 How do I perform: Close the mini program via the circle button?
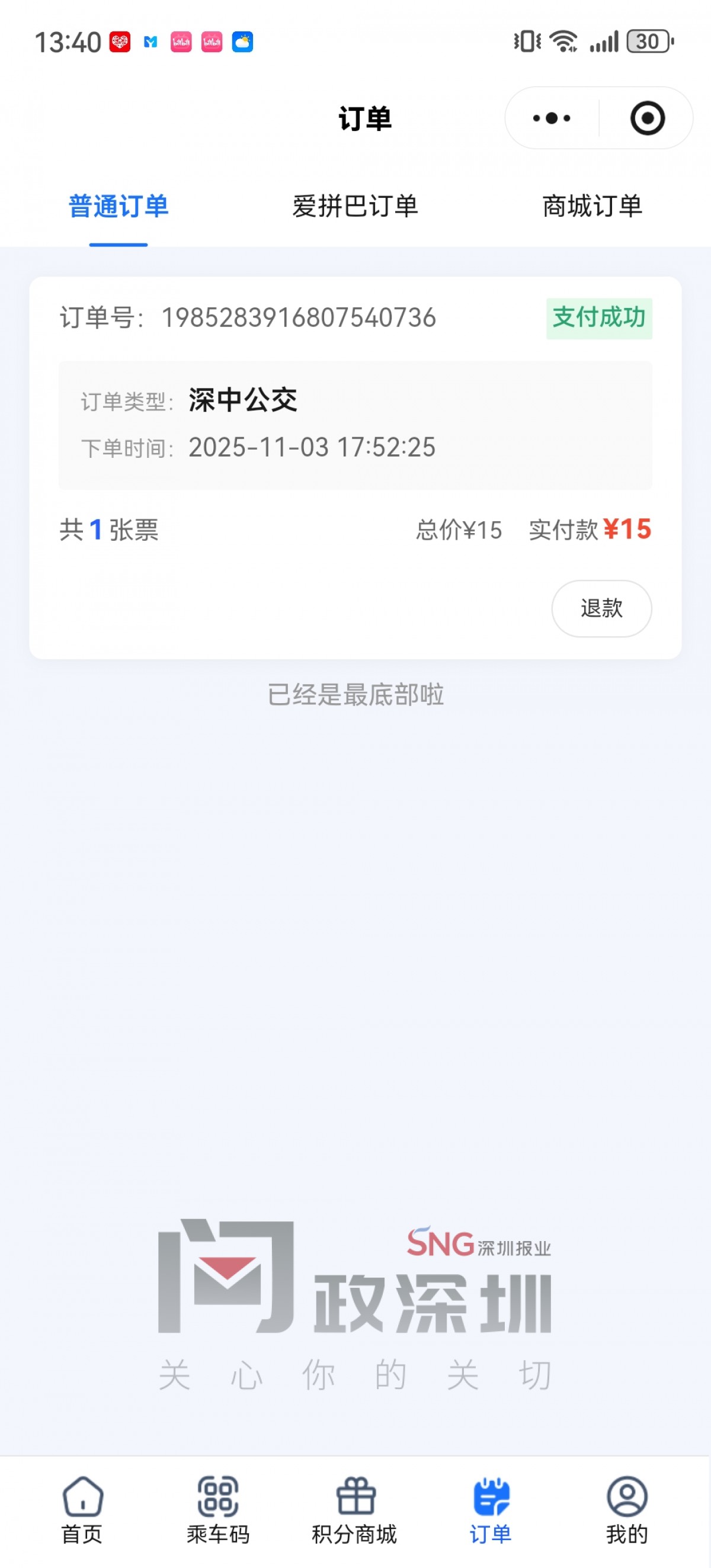click(647, 118)
